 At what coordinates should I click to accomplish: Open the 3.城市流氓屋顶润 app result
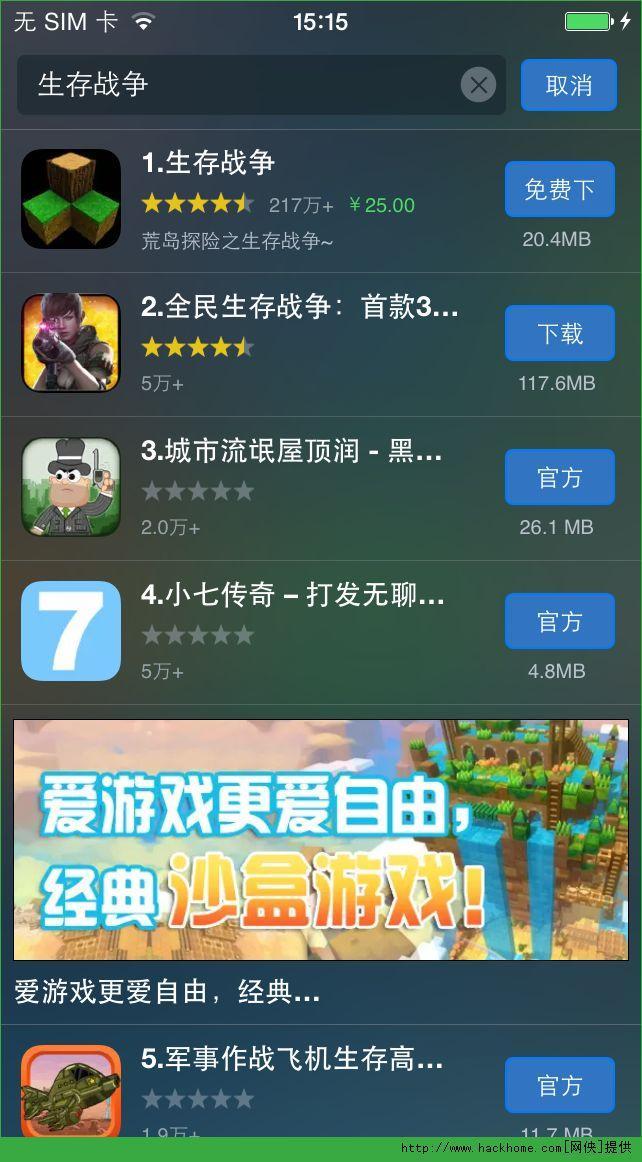[x=300, y=486]
